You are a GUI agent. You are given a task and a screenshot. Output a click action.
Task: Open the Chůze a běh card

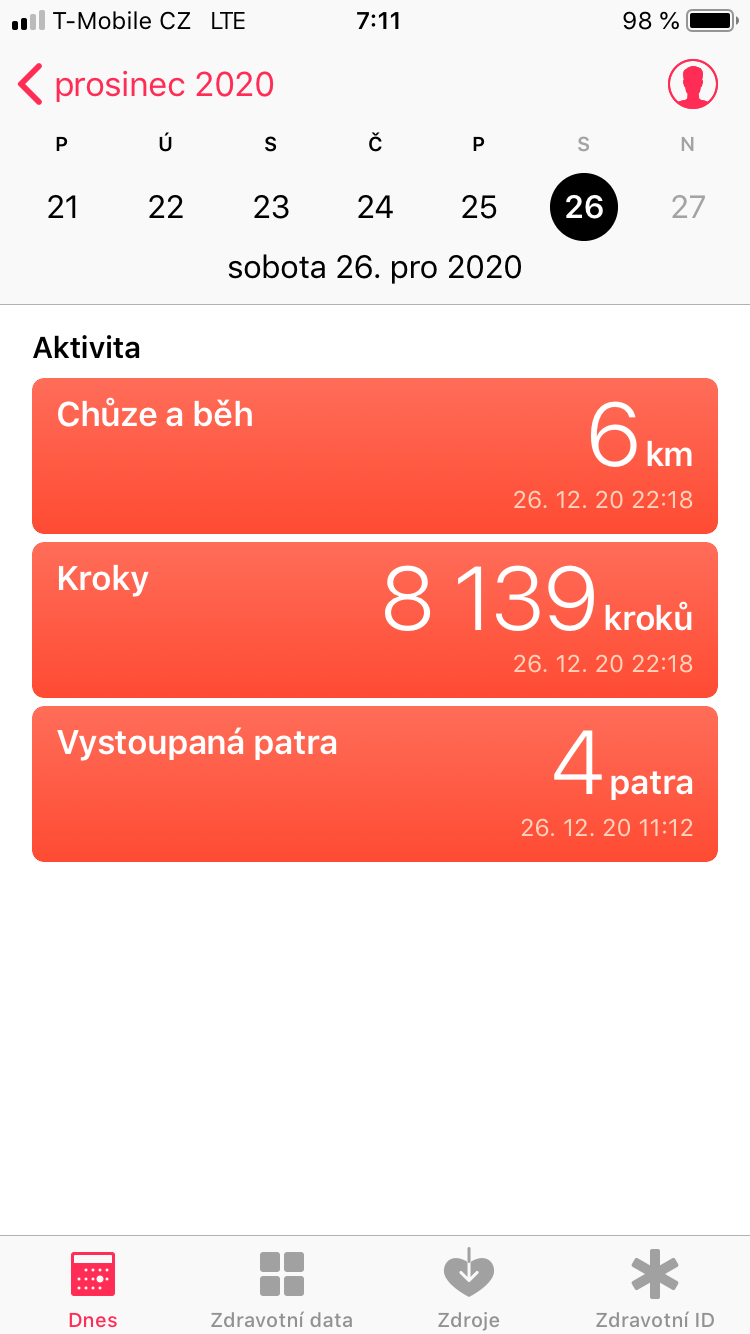[375, 456]
